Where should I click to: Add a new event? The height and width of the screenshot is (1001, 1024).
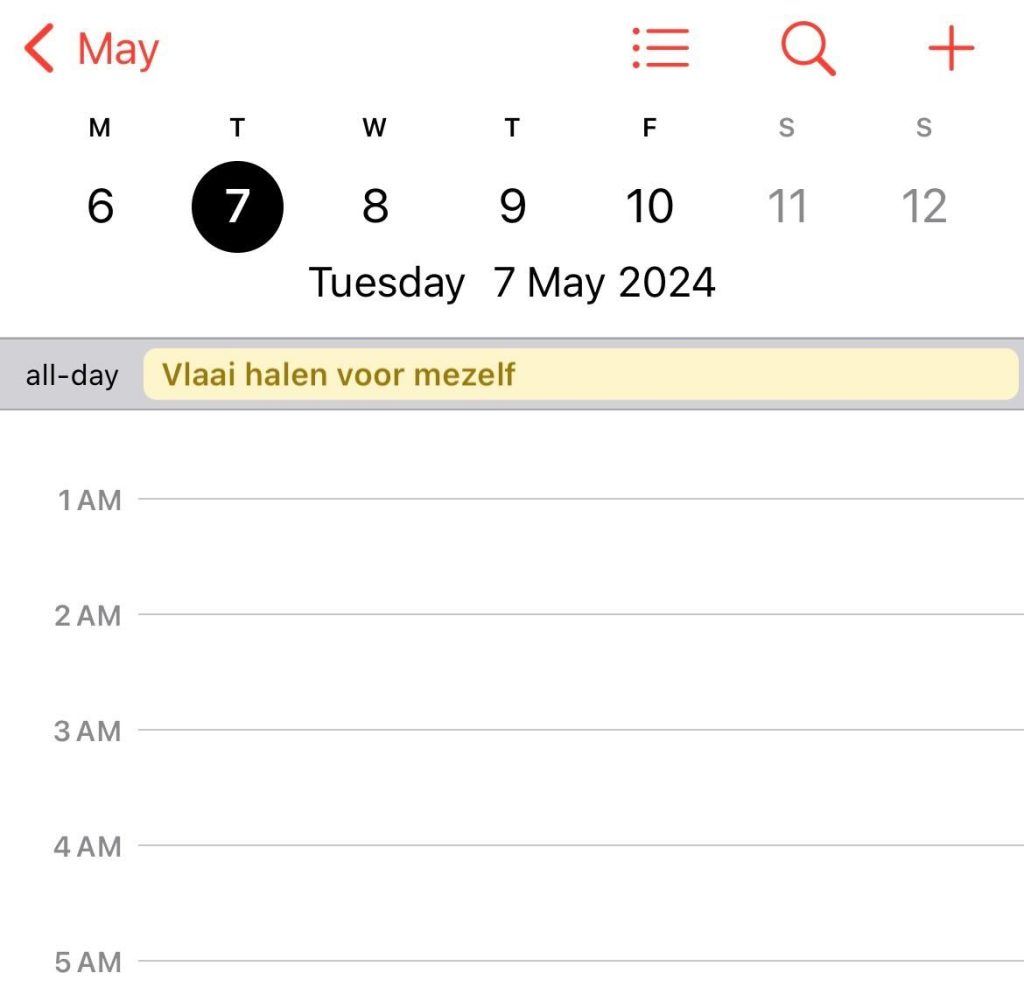[x=950, y=48]
